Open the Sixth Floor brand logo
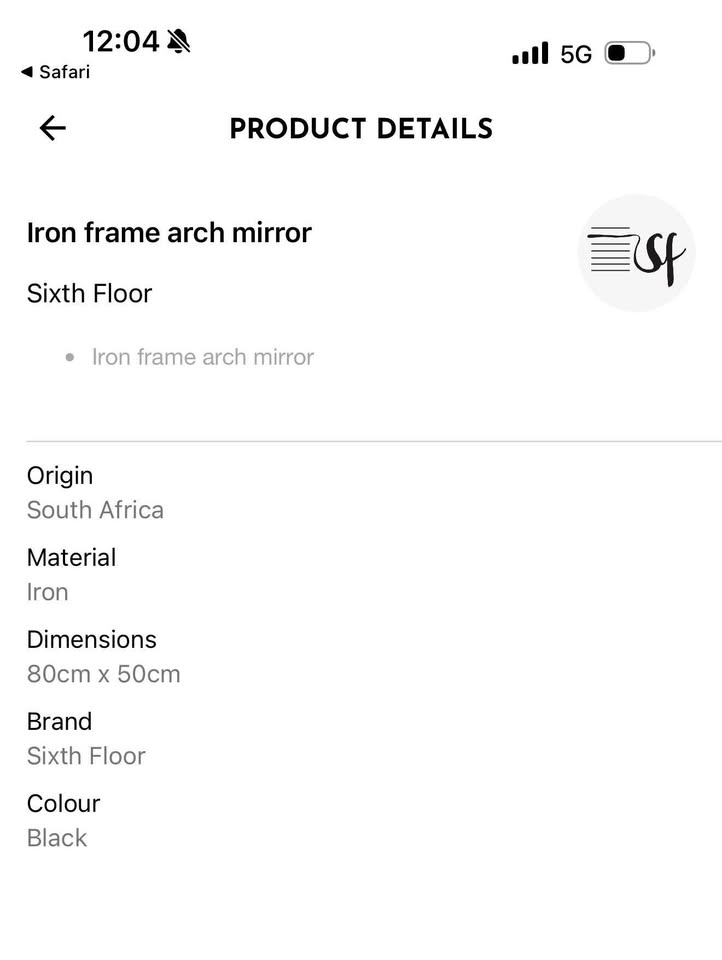The image size is (722, 960). 637,252
